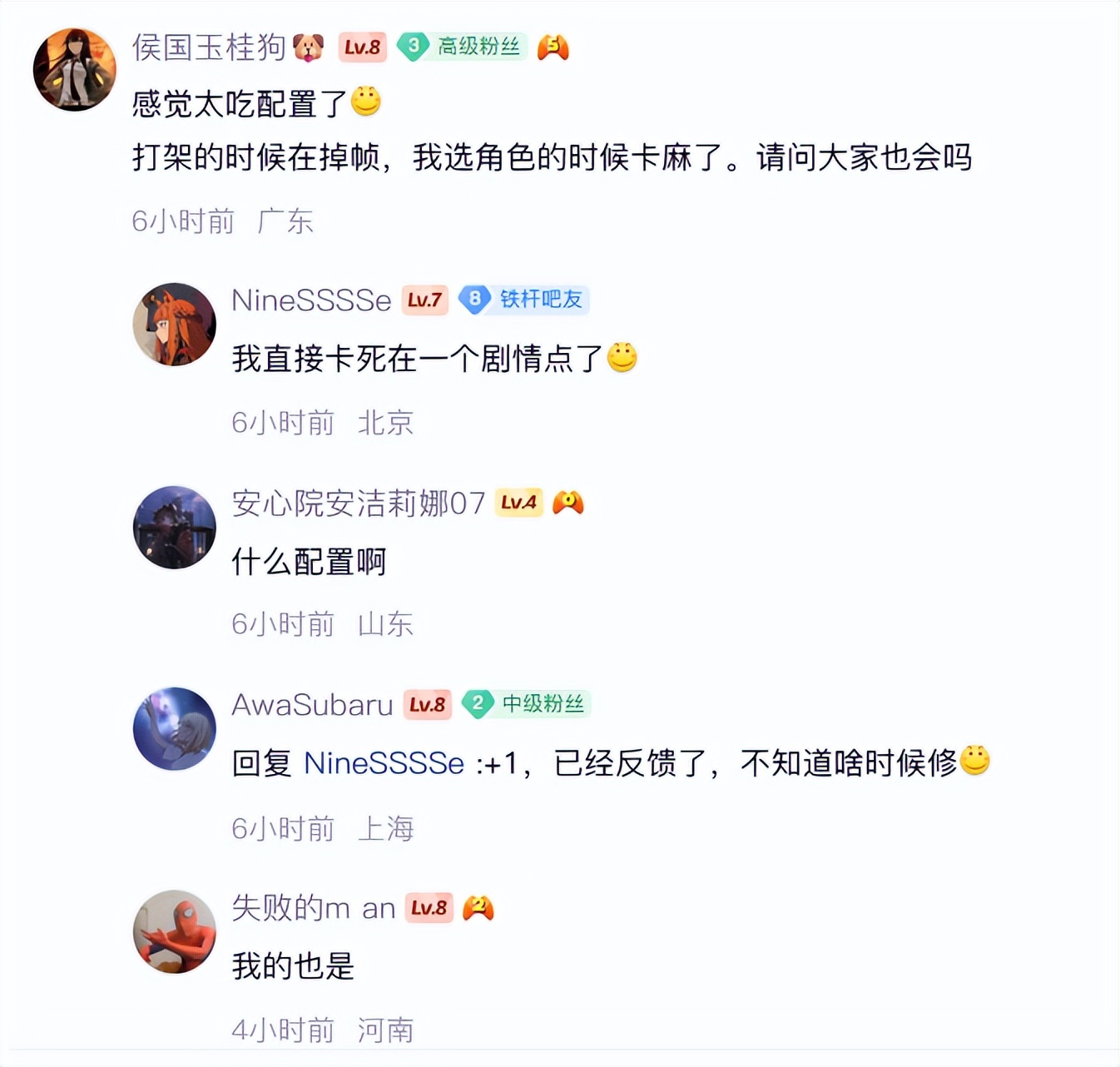
Task: View 安心院安洁莉娜07's profile picture
Action: coord(175,527)
